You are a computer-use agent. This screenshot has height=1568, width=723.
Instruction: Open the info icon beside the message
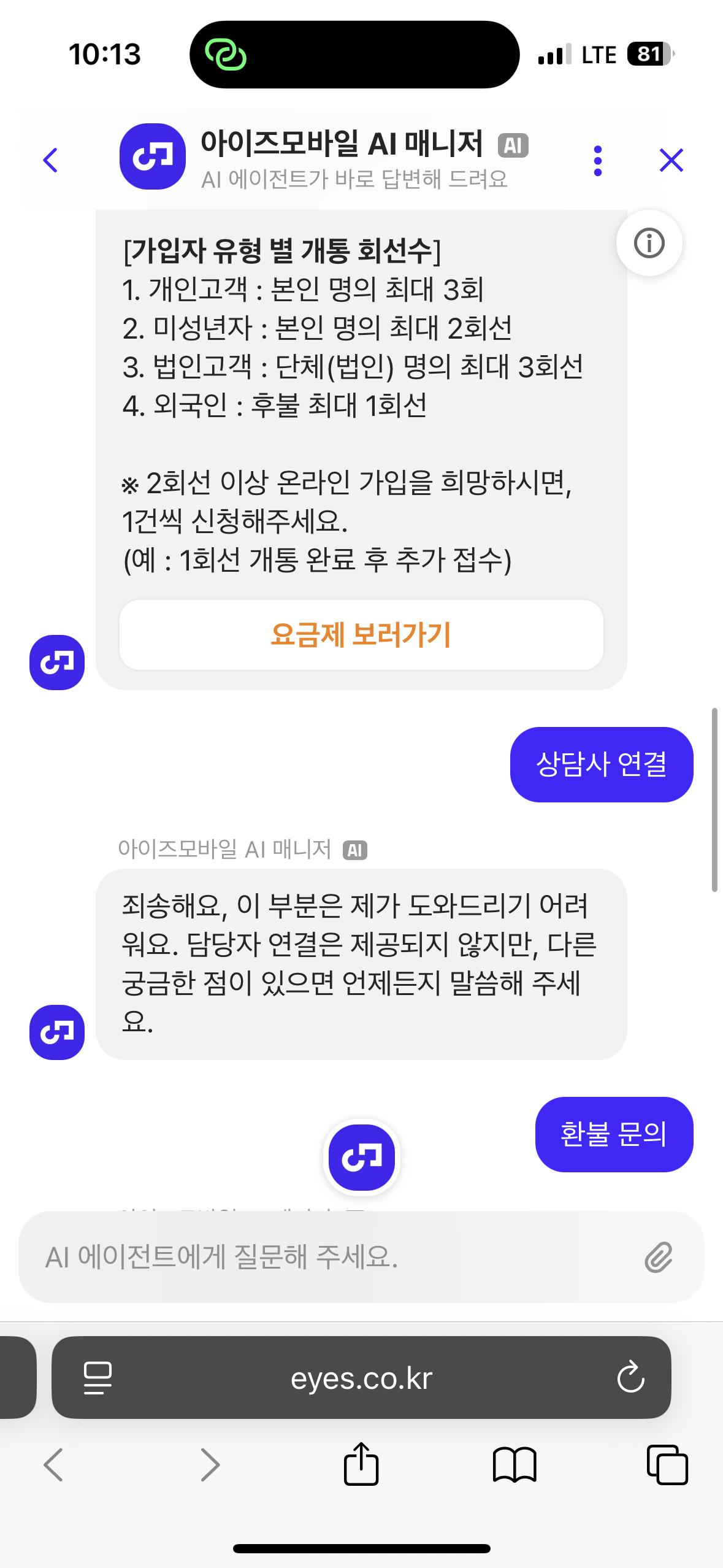pos(649,243)
